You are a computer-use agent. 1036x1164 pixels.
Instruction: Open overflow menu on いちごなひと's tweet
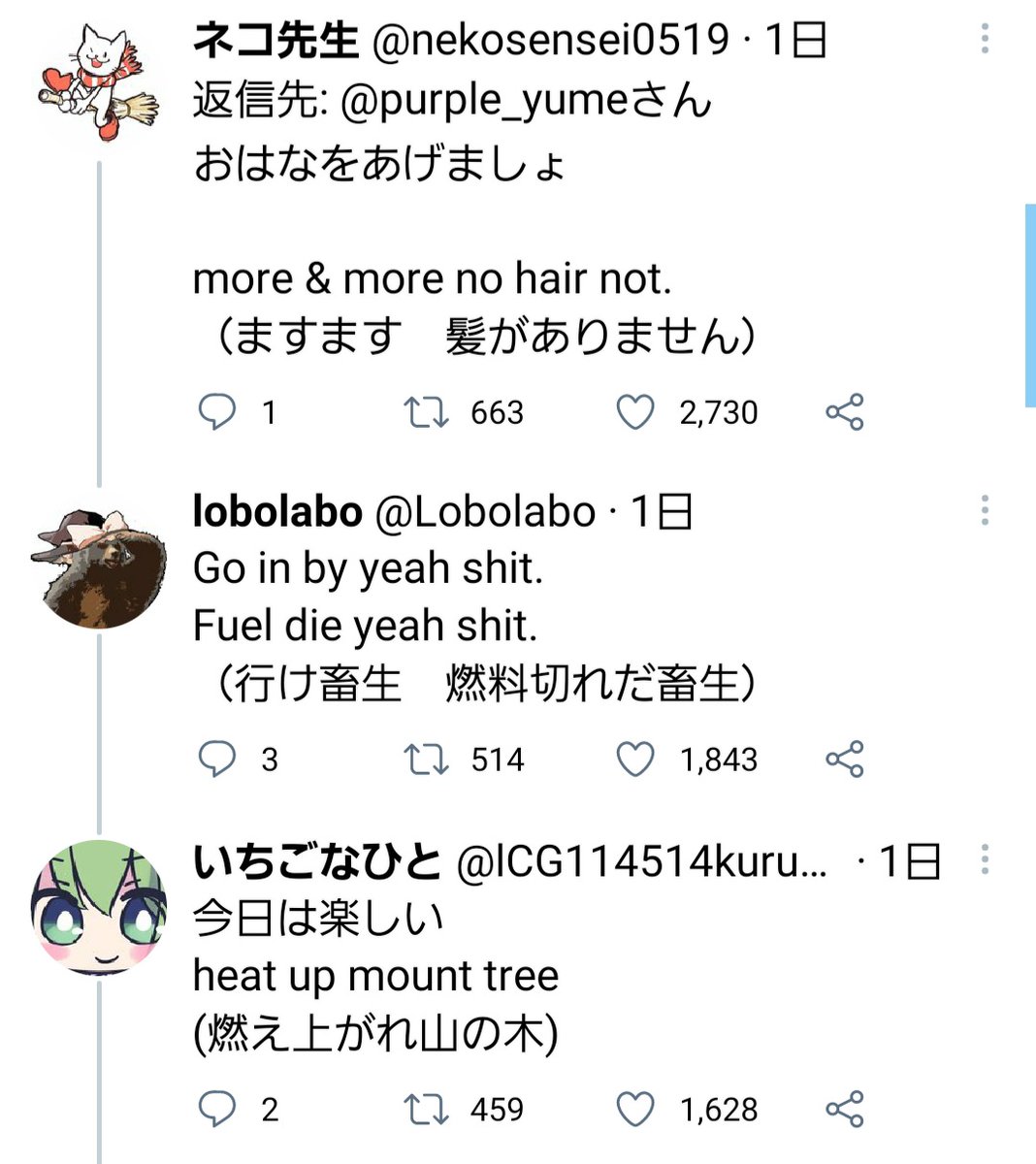[x=985, y=859]
